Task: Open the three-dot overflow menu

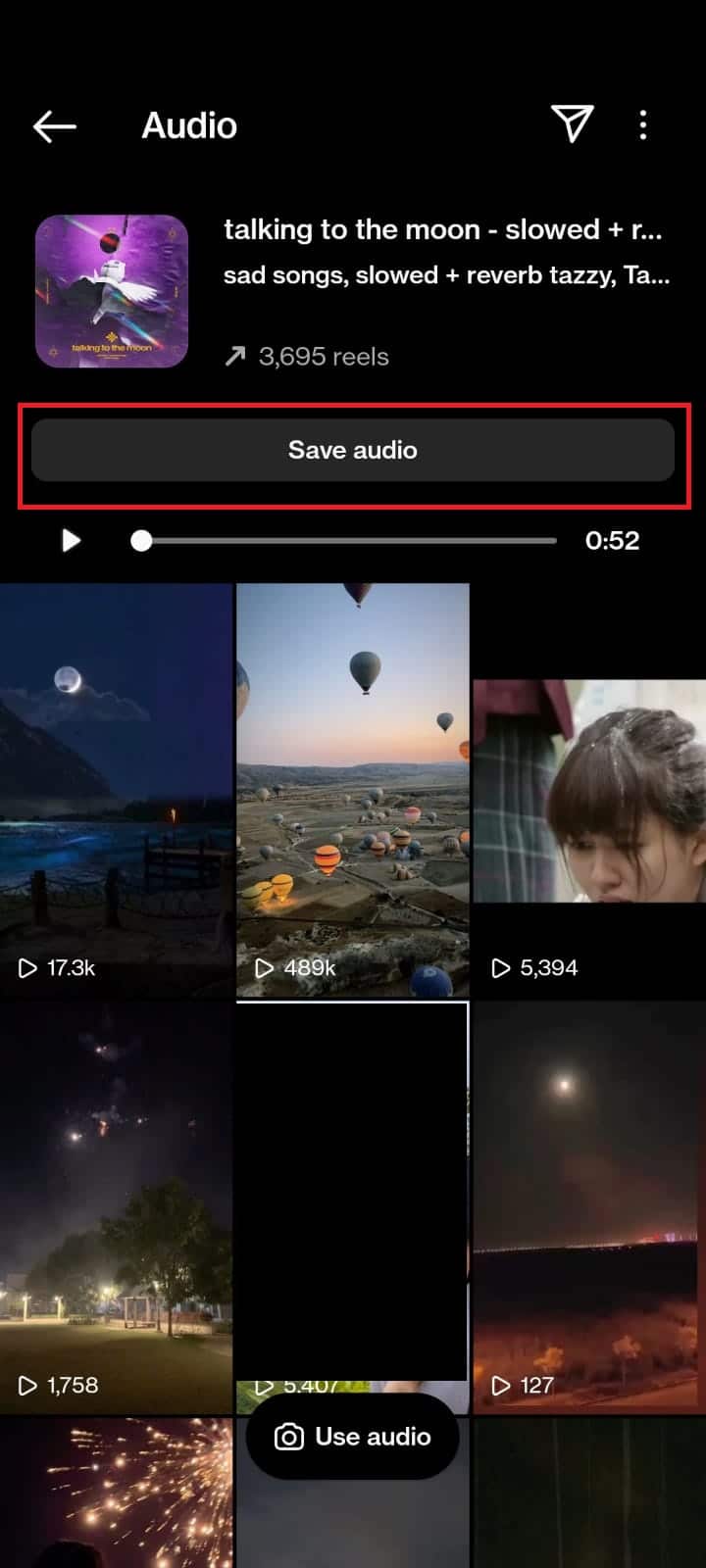Action: [643, 125]
